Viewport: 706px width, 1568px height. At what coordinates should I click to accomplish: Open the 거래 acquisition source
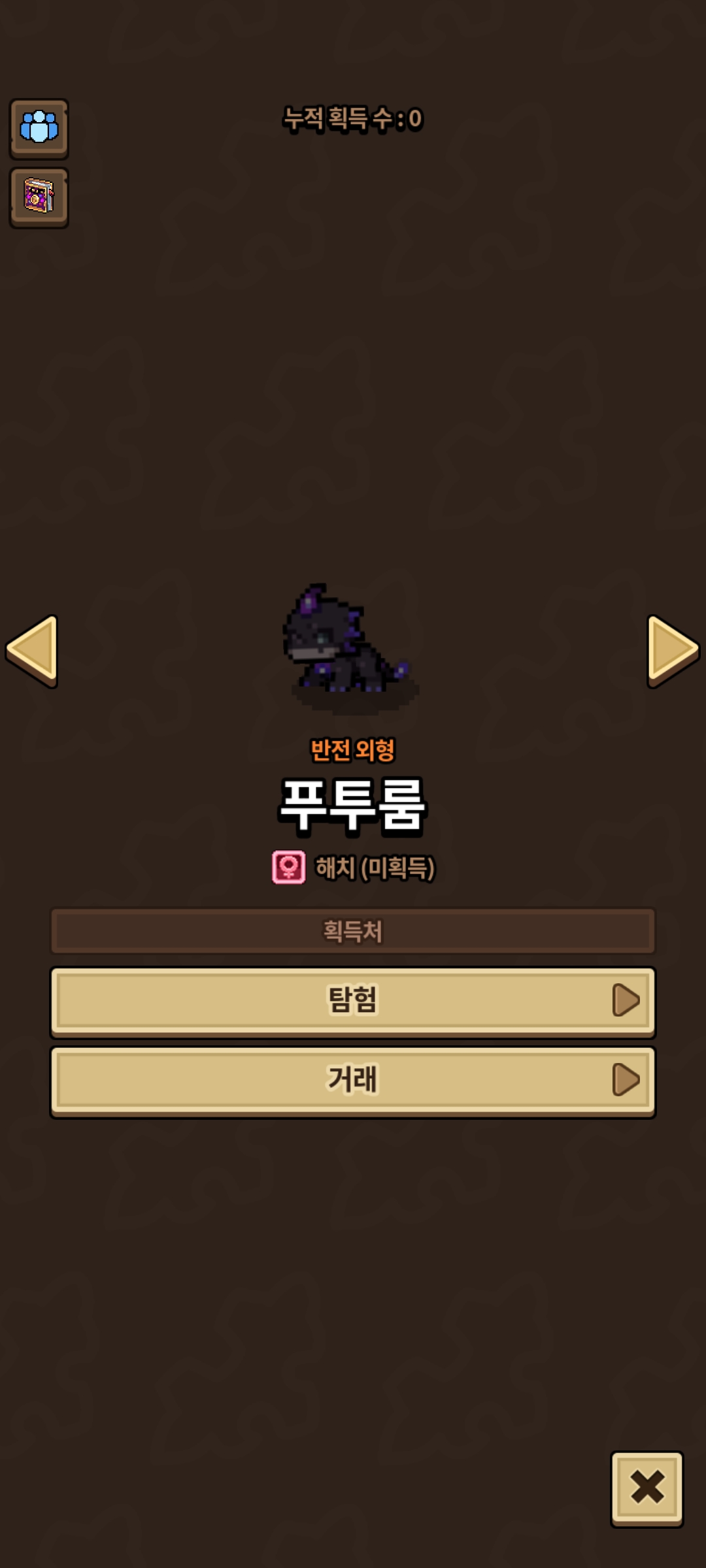(353, 1081)
